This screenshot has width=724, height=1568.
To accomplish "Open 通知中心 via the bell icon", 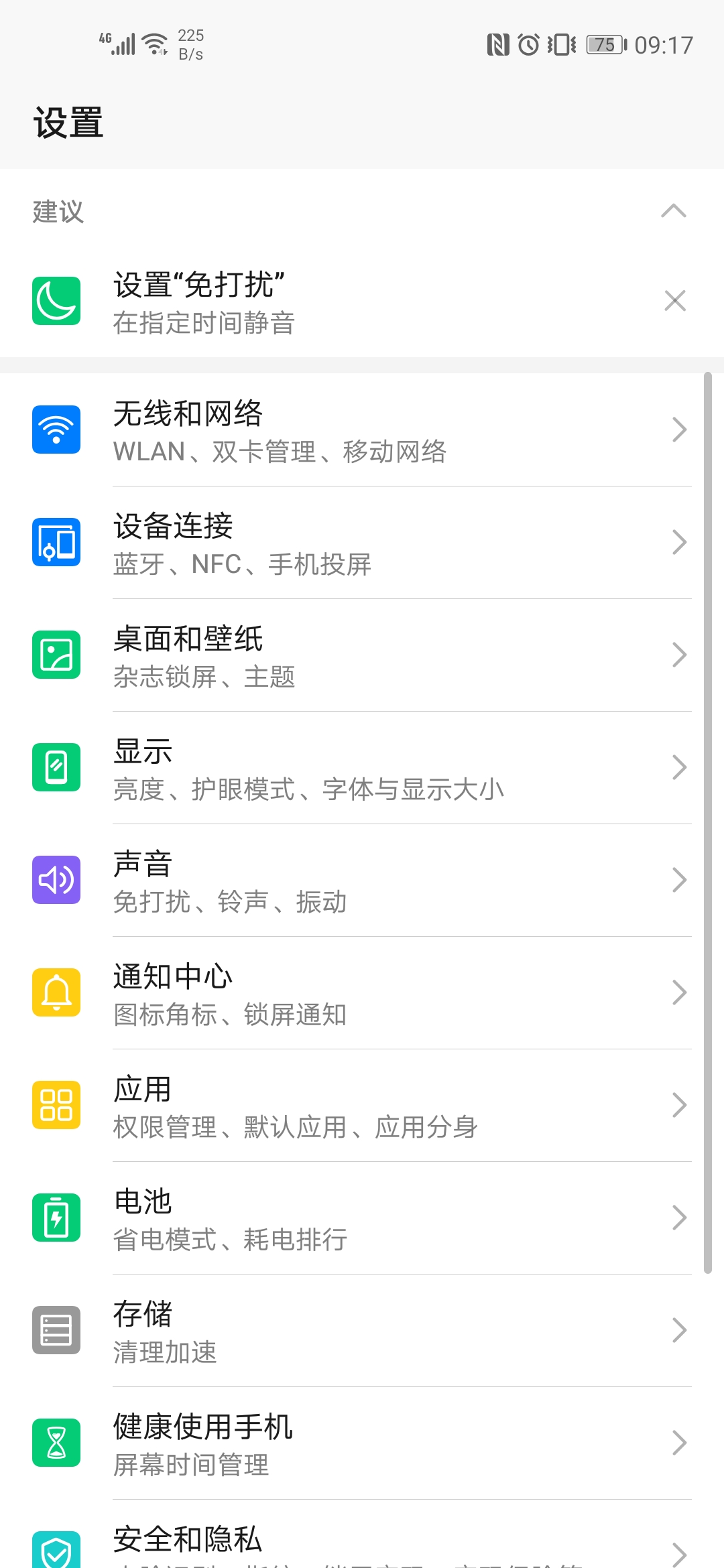I will (57, 992).
